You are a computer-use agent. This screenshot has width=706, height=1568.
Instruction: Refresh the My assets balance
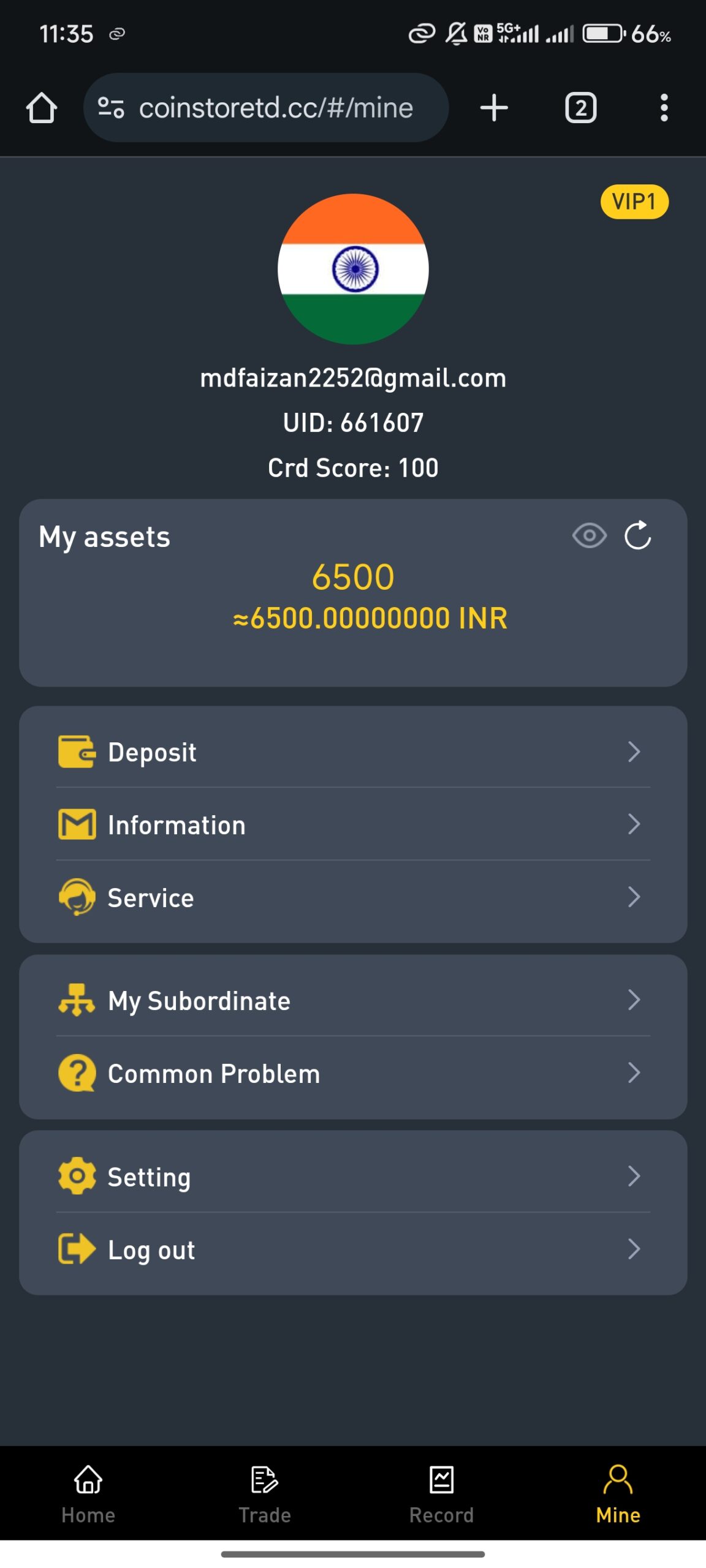637,536
